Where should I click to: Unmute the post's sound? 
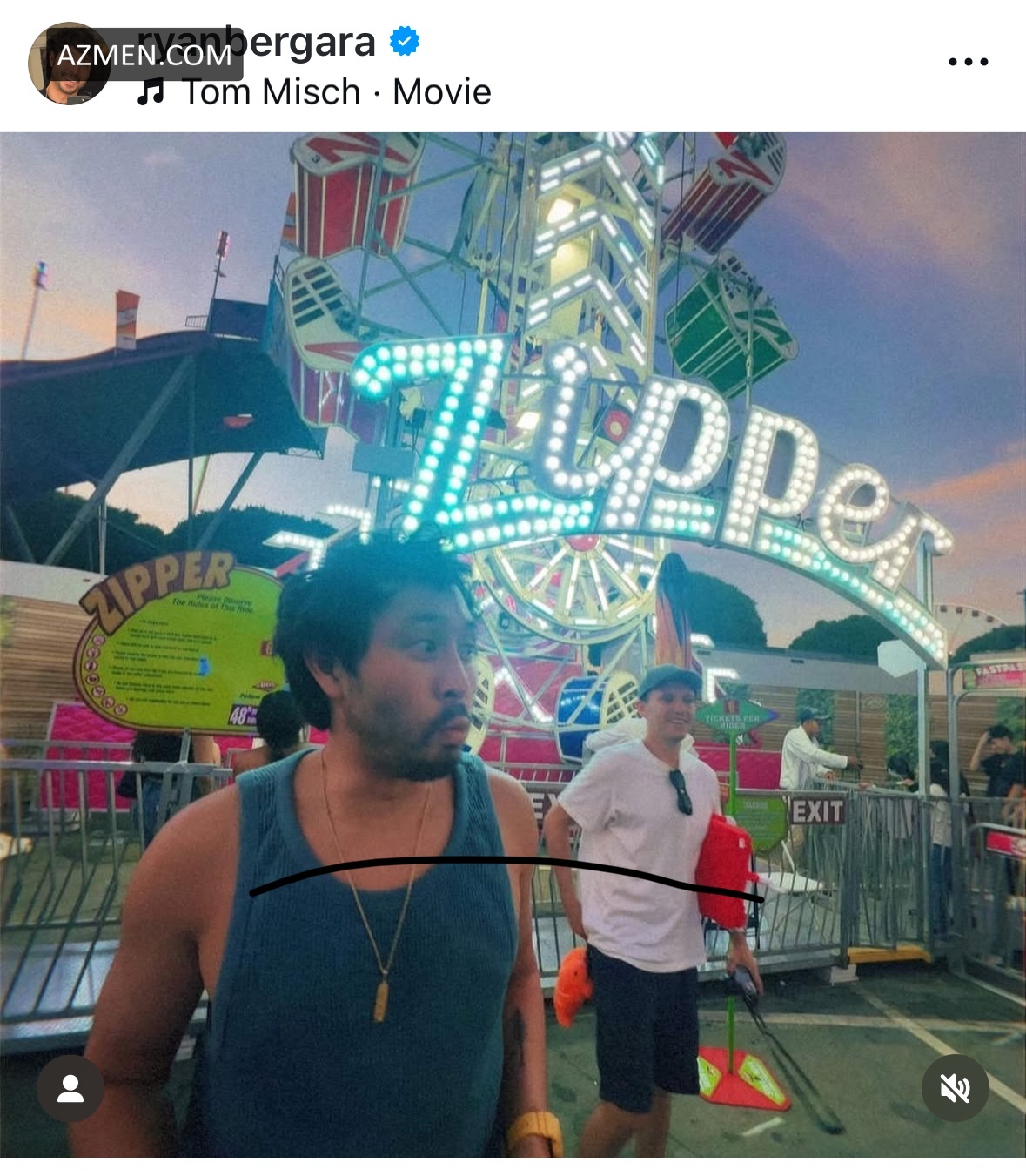[x=955, y=1088]
